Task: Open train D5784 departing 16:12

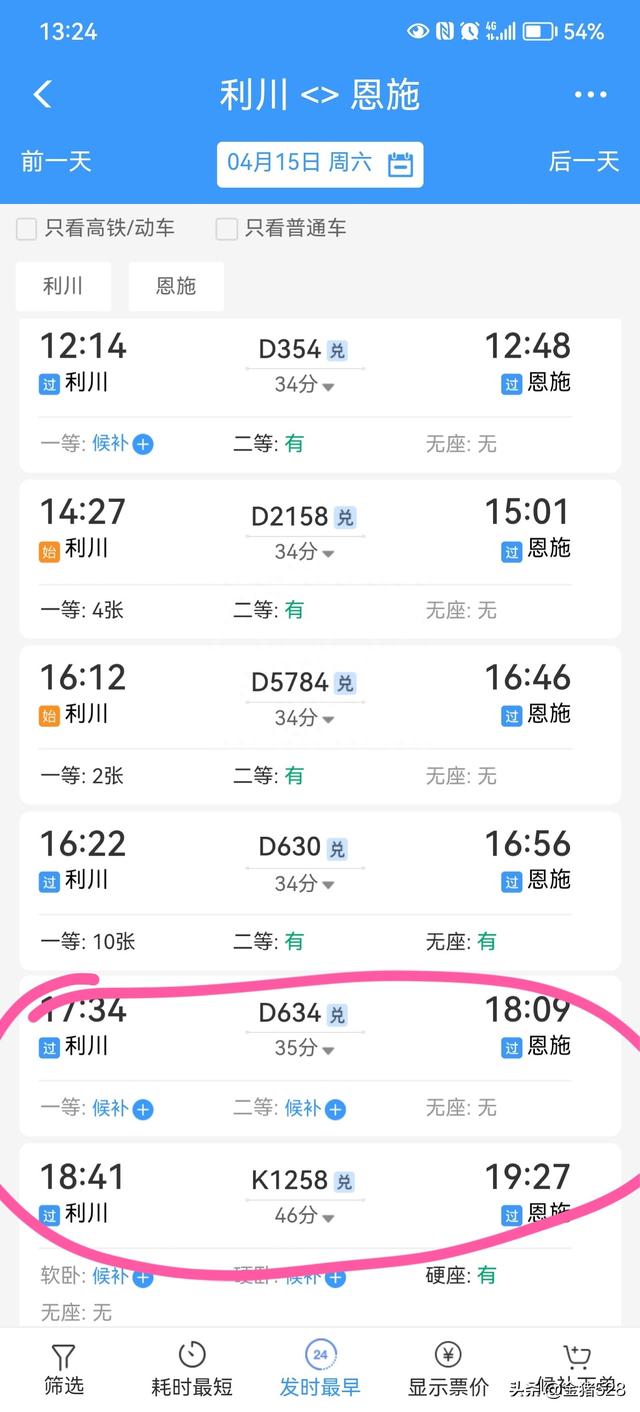Action: pyautogui.click(x=320, y=725)
